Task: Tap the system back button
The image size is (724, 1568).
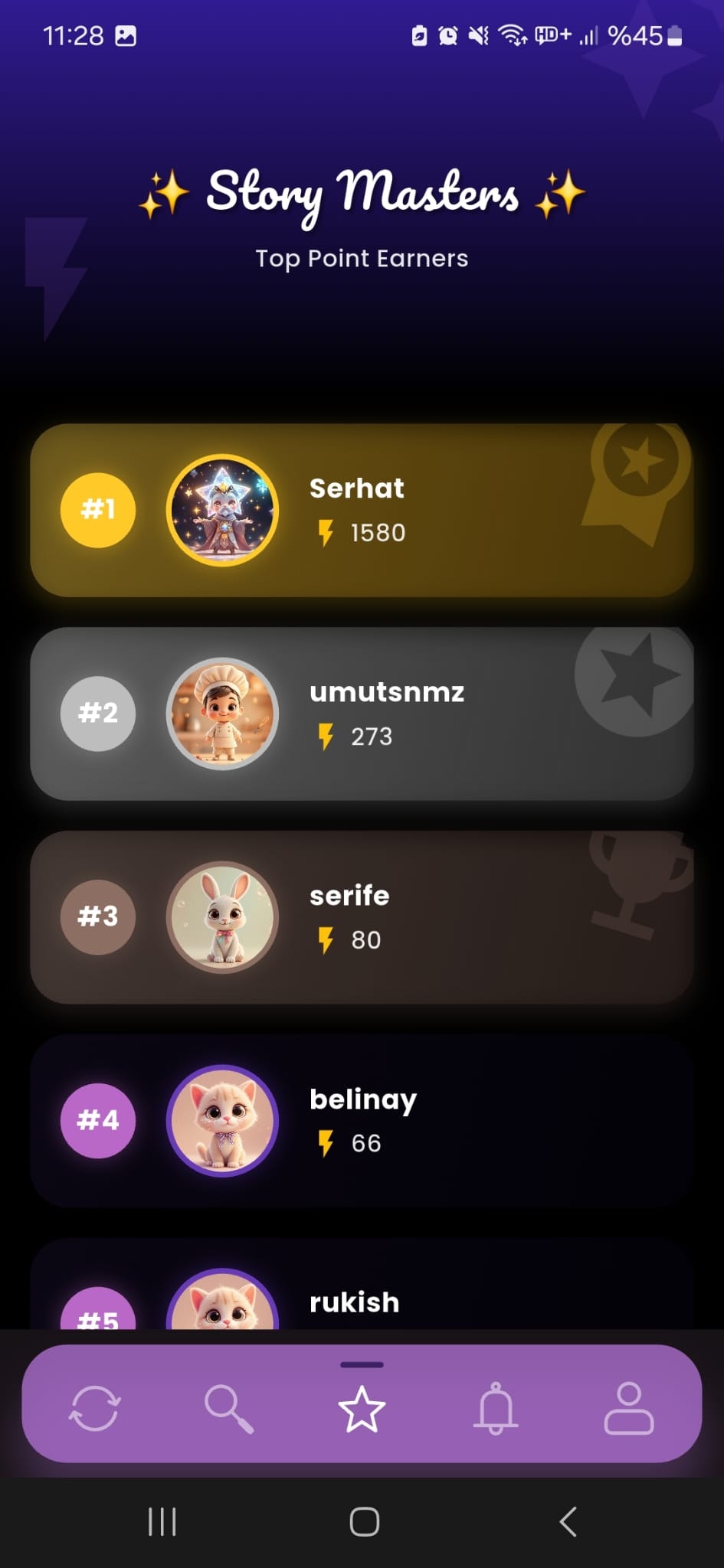Action: [x=568, y=1521]
